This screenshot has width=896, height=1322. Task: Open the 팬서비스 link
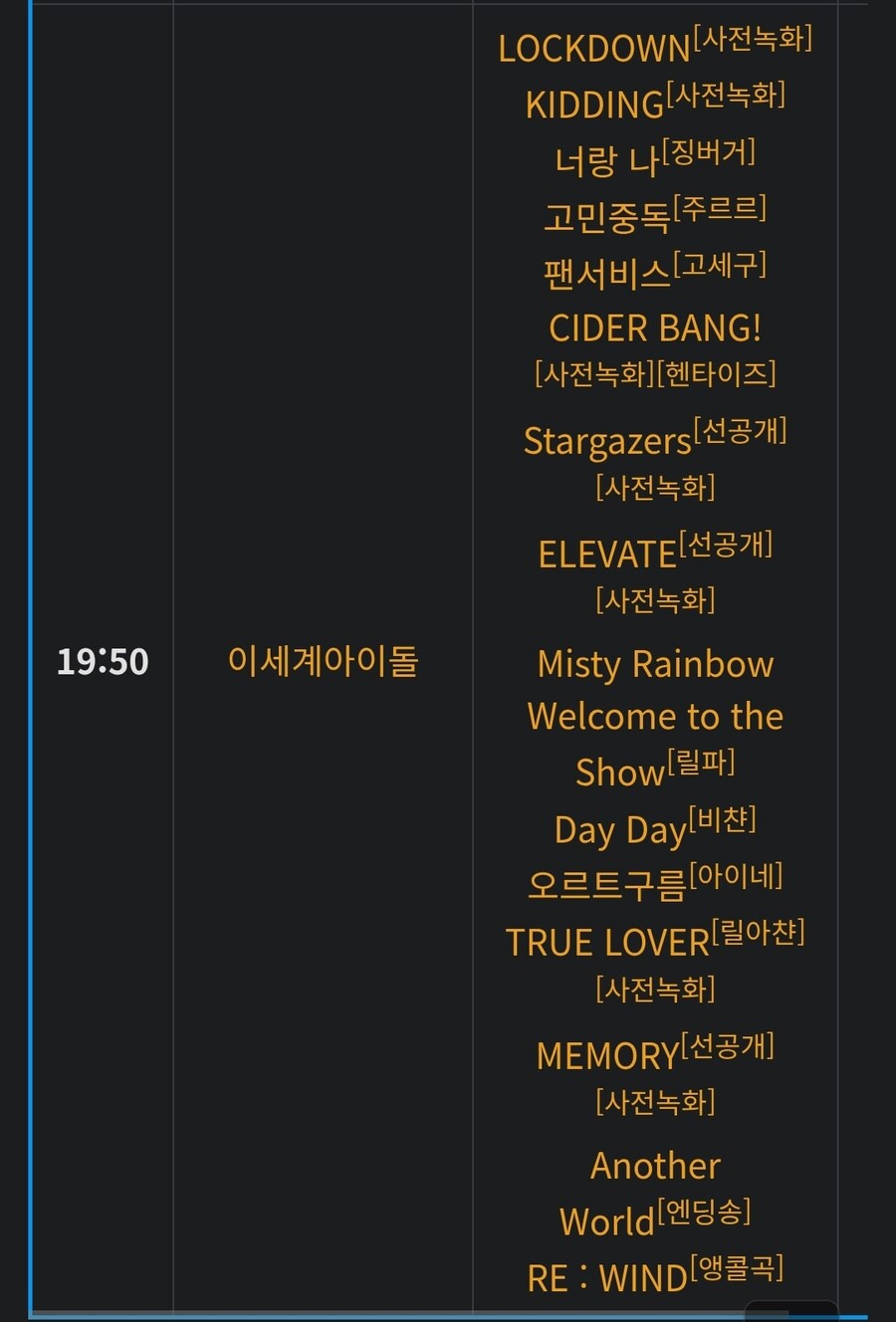pos(606,274)
